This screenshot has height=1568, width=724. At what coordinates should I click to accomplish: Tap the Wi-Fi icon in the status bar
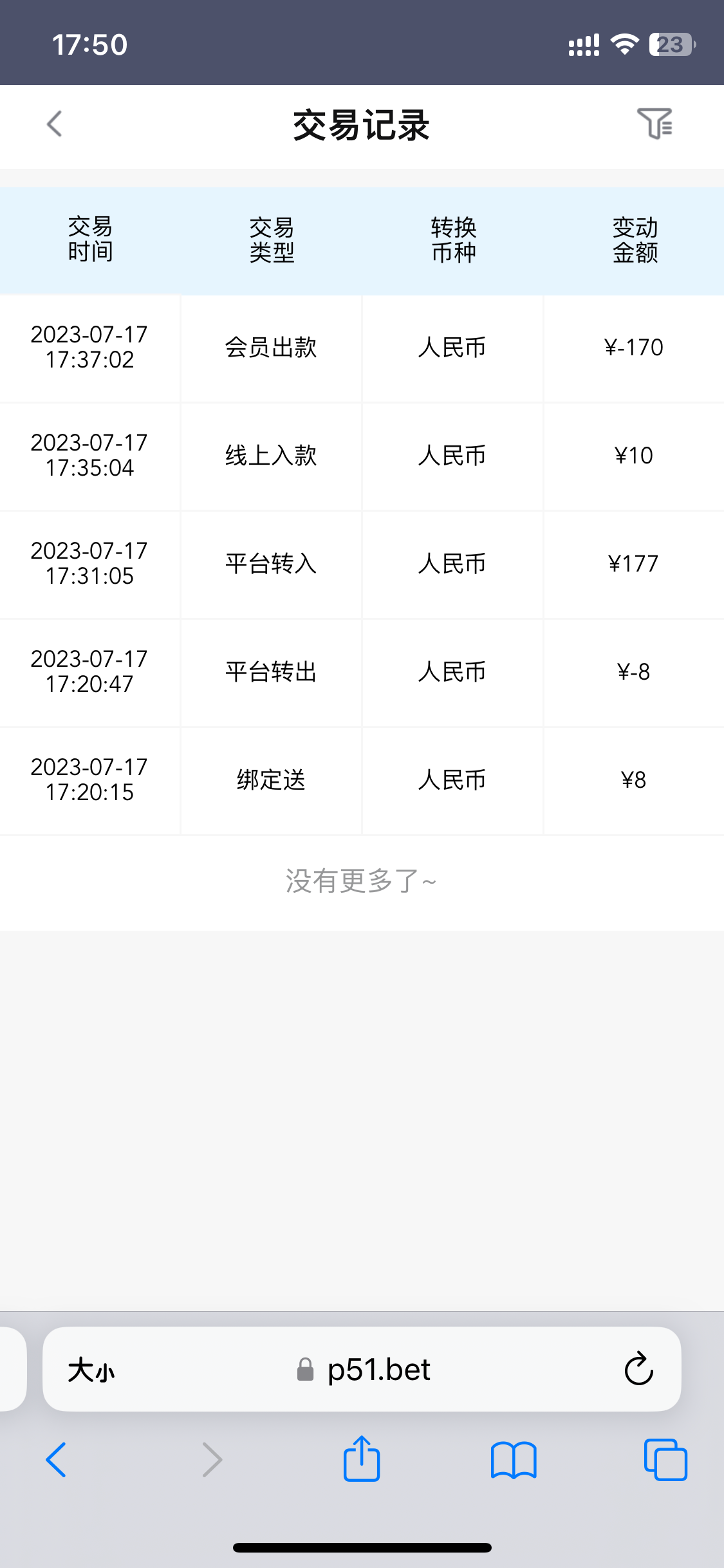(x=623, y=43)
